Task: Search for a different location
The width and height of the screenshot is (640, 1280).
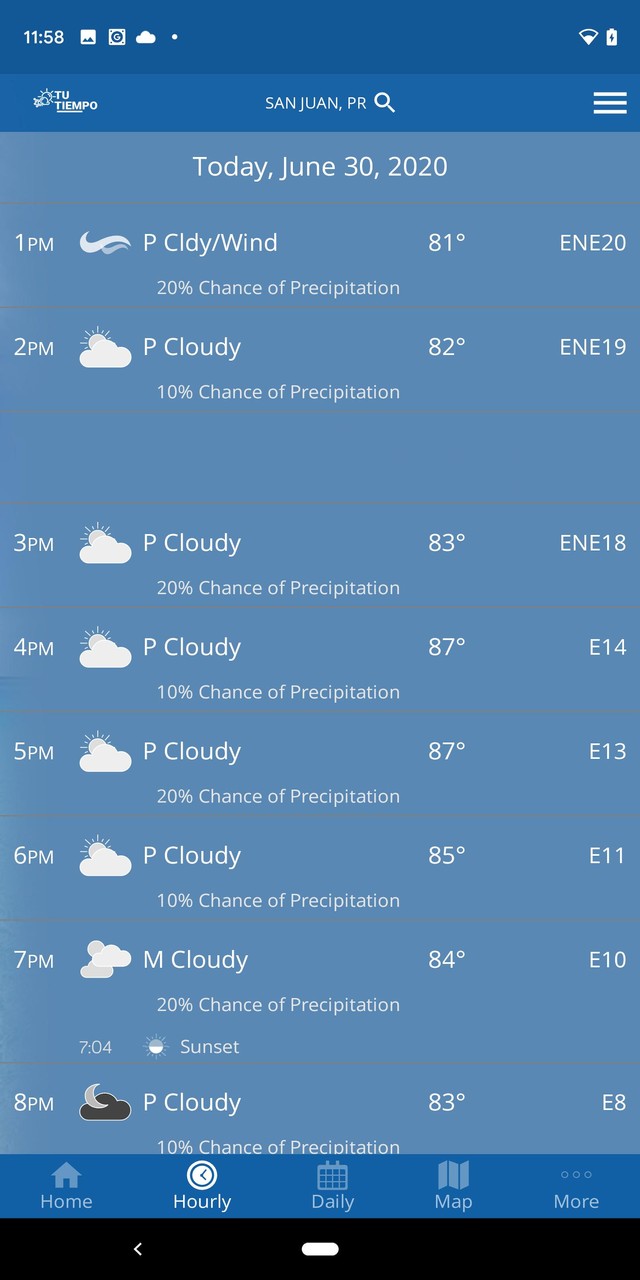Action: point(385,102)
